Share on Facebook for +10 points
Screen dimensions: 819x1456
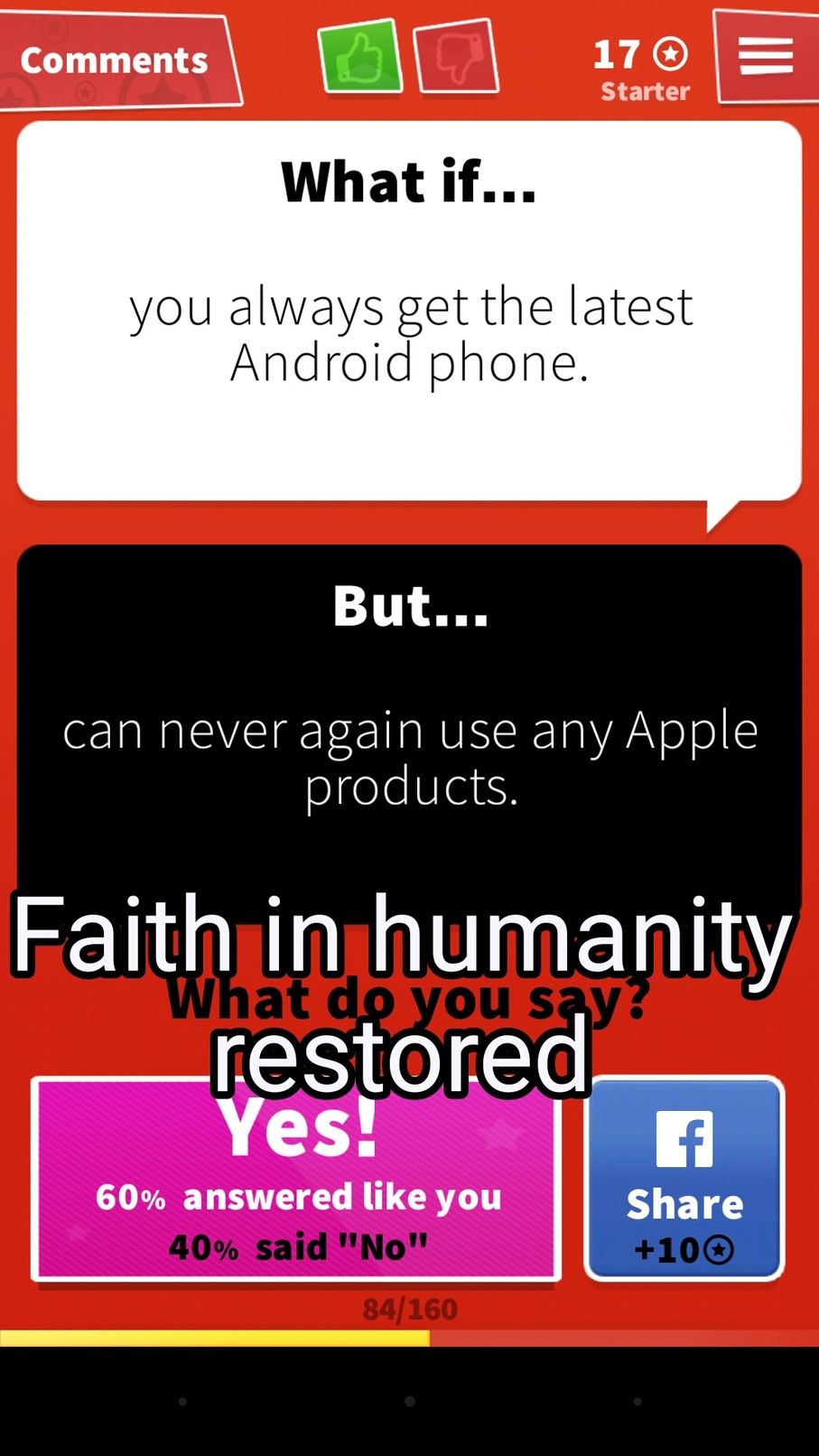684,1179
